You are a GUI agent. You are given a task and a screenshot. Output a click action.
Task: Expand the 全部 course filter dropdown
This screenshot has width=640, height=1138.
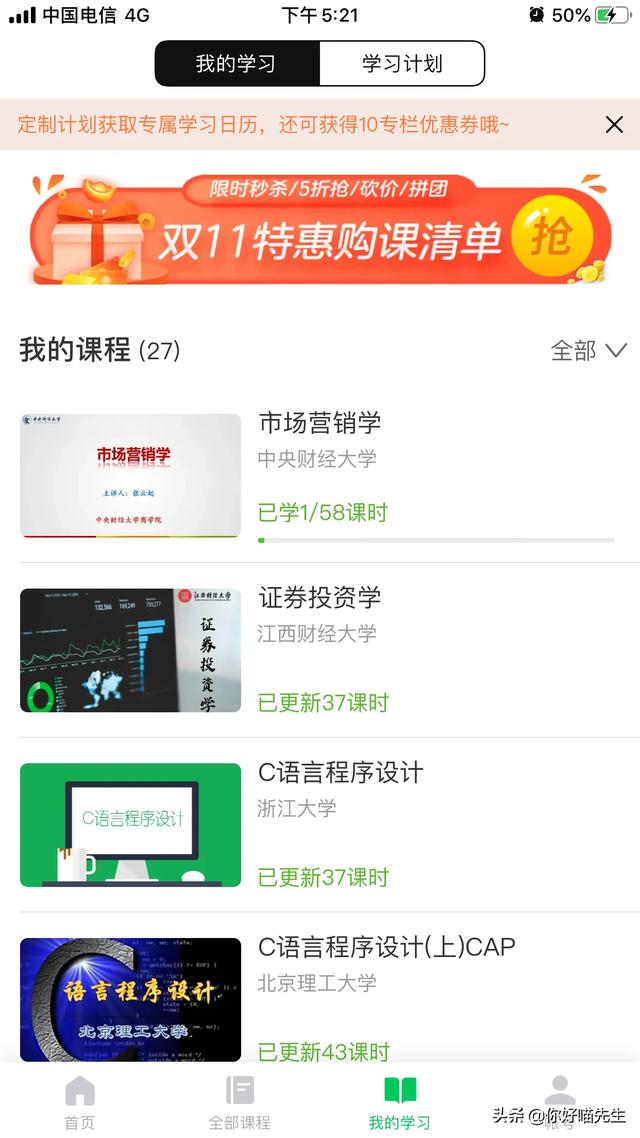(x=588, y=350)
